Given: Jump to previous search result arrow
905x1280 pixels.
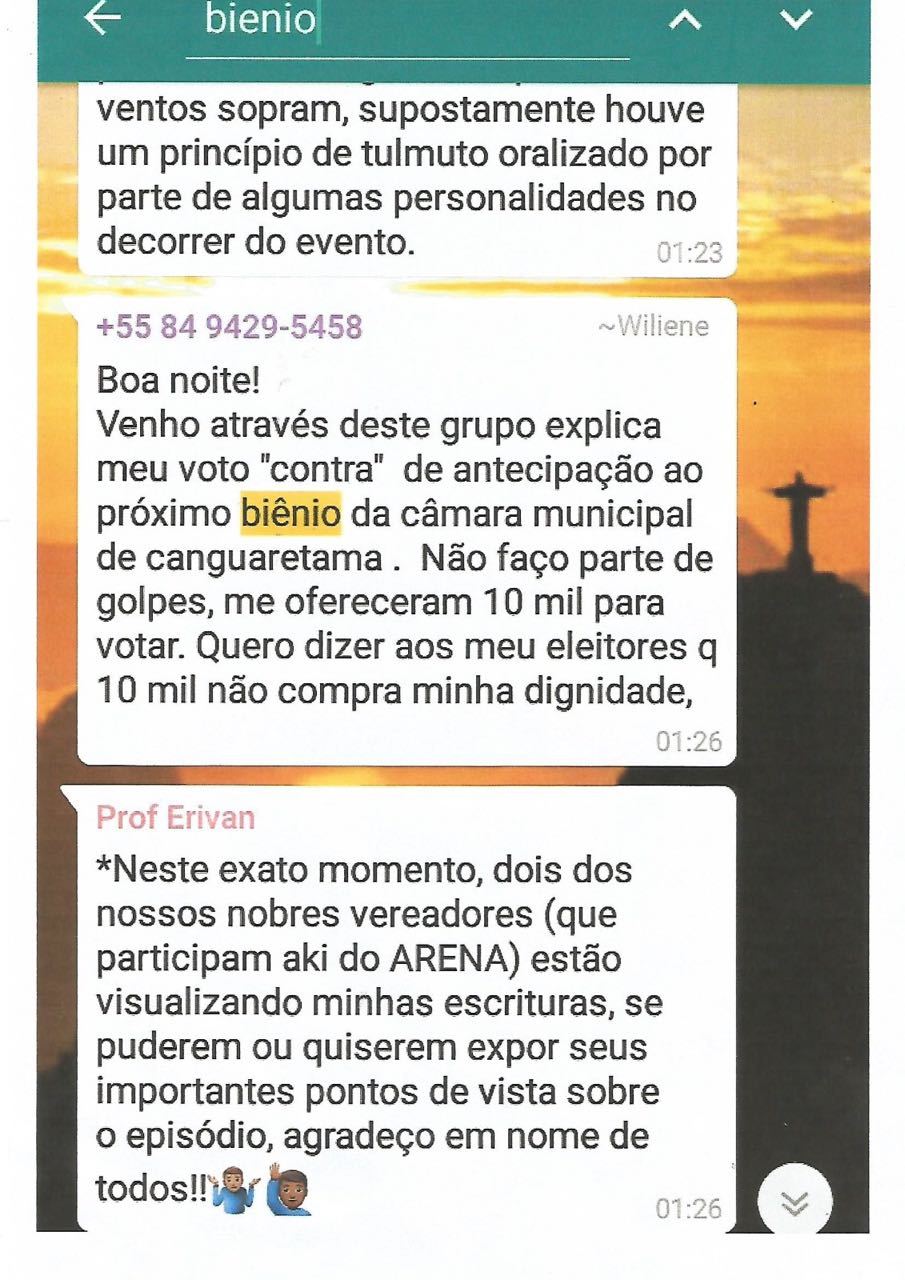Looking at the screenshot, I should 685,20.
